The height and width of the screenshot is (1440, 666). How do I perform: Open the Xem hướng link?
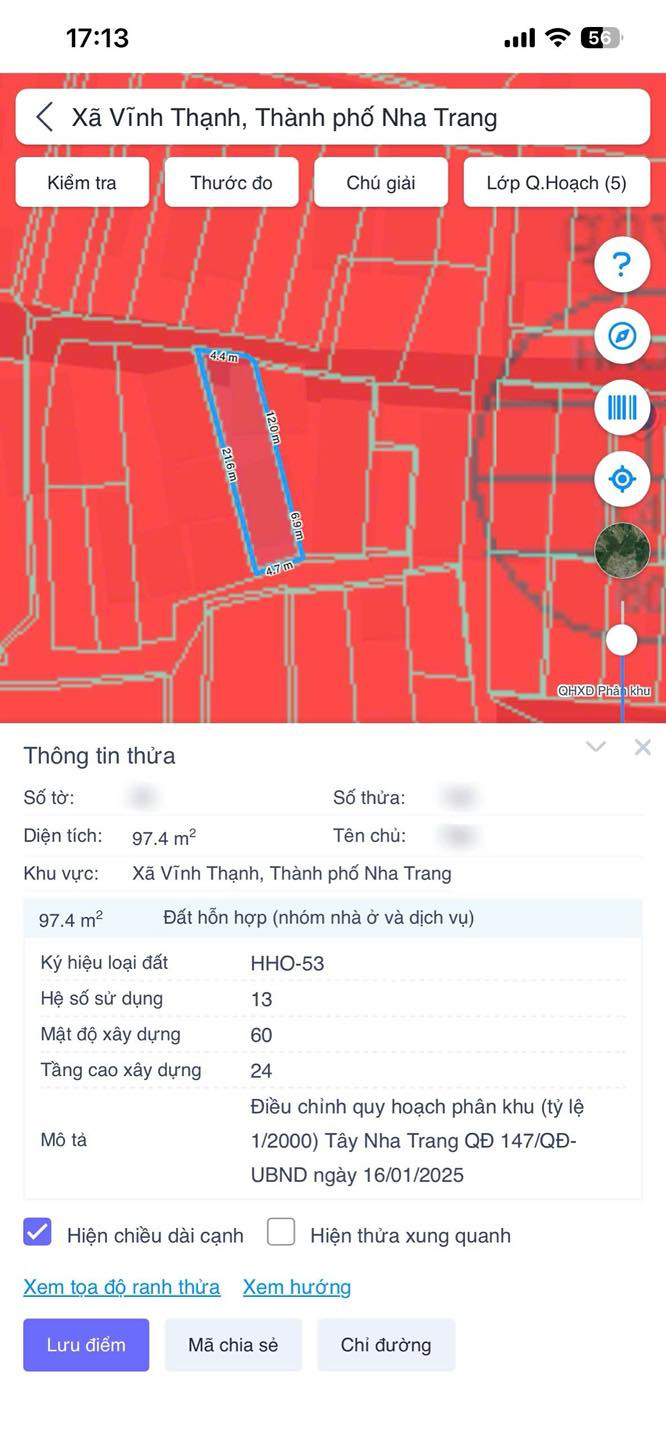pyautogui.click(x=296, y=1287)
